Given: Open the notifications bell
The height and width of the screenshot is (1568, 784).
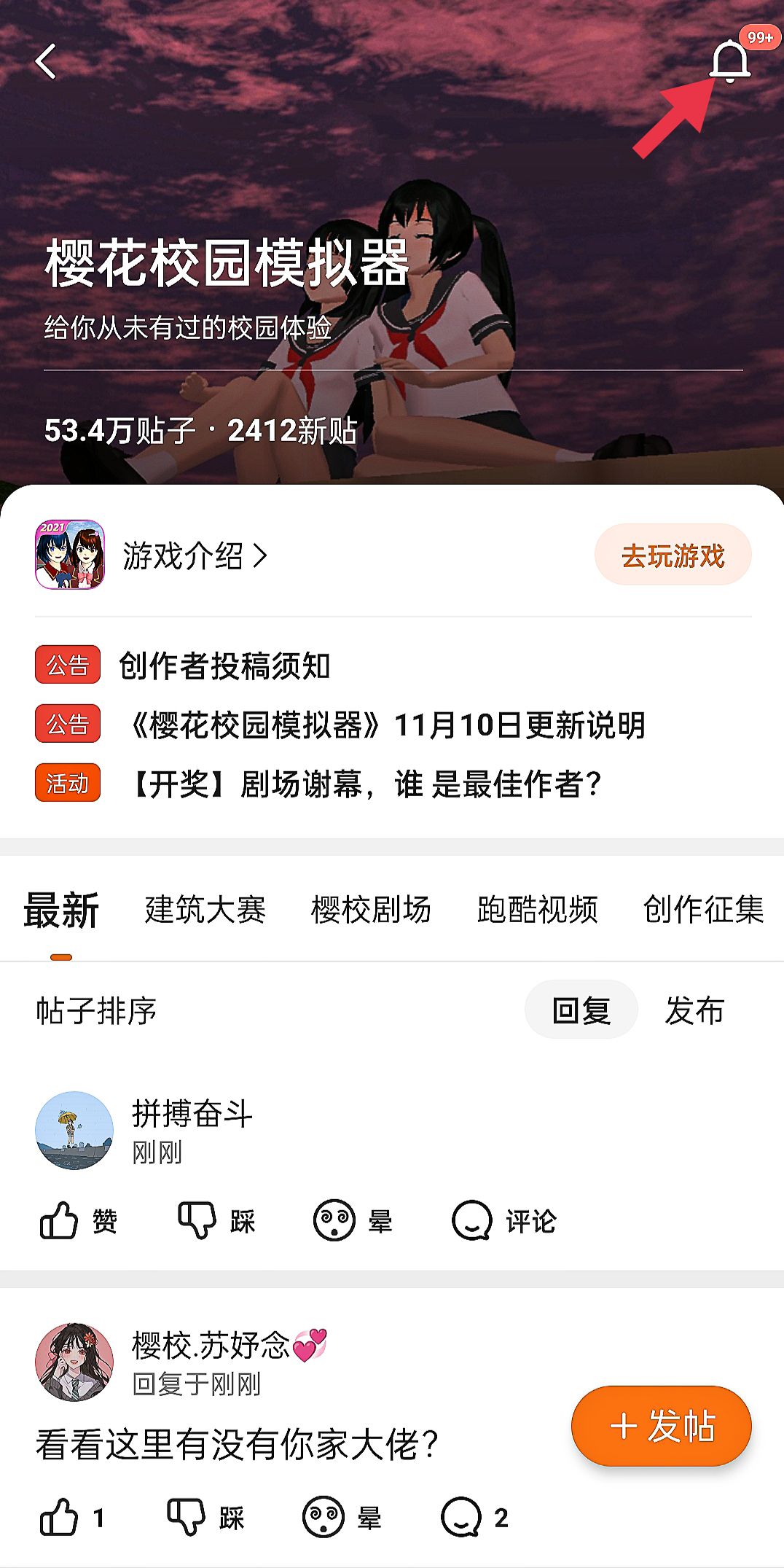Looking at the screenshot, I should [x=729, y=62].
